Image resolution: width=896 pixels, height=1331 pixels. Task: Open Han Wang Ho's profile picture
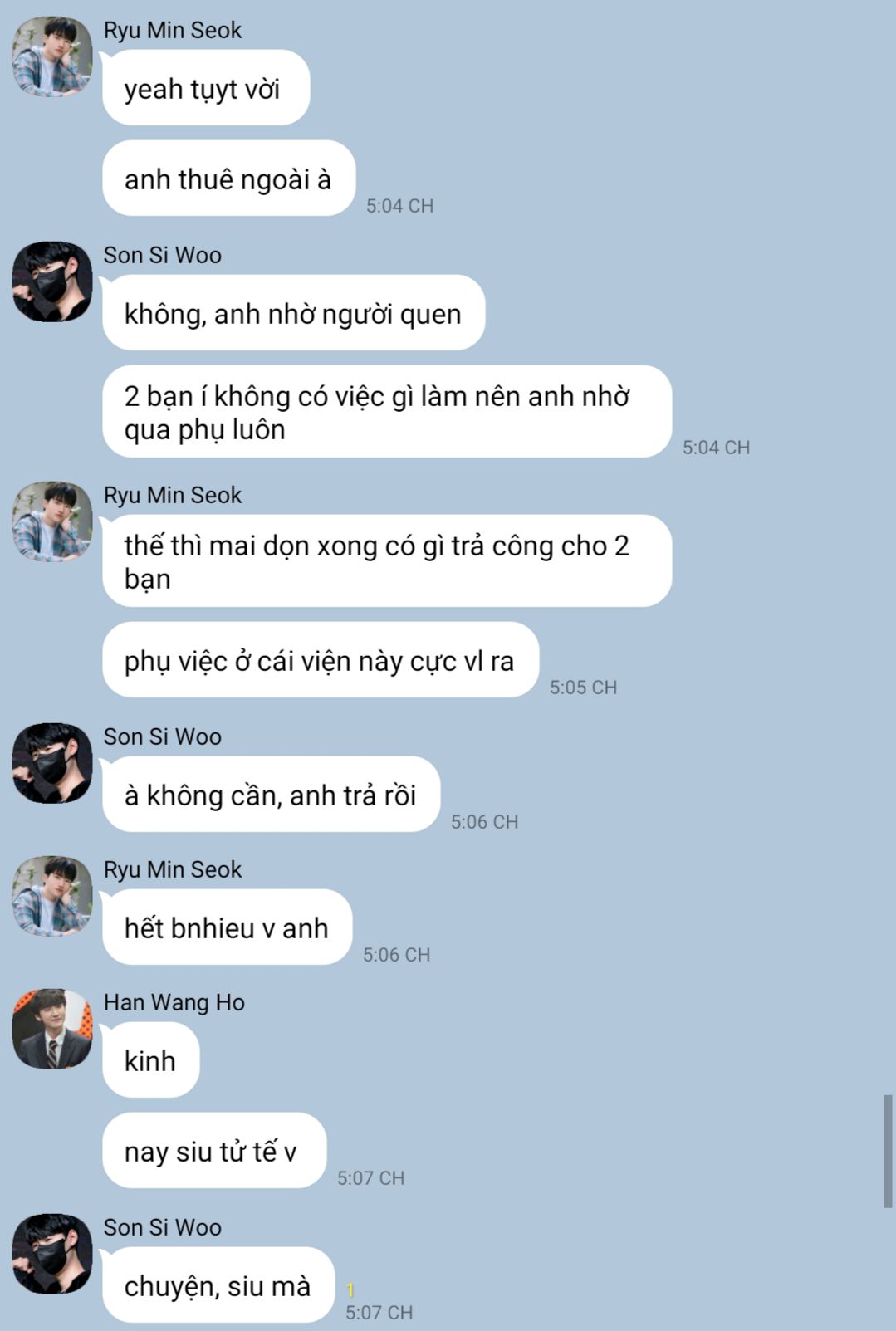point(51,1029)
